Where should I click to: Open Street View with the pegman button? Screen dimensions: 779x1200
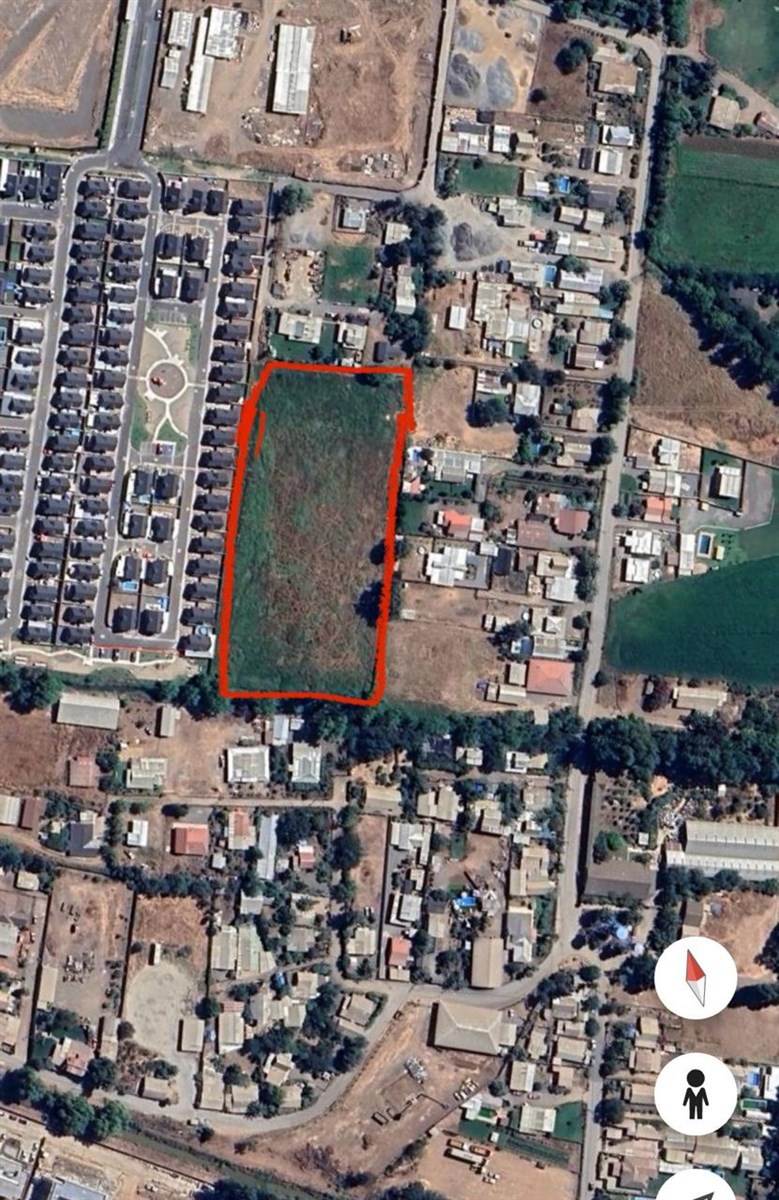click(x=696, y=1093)
